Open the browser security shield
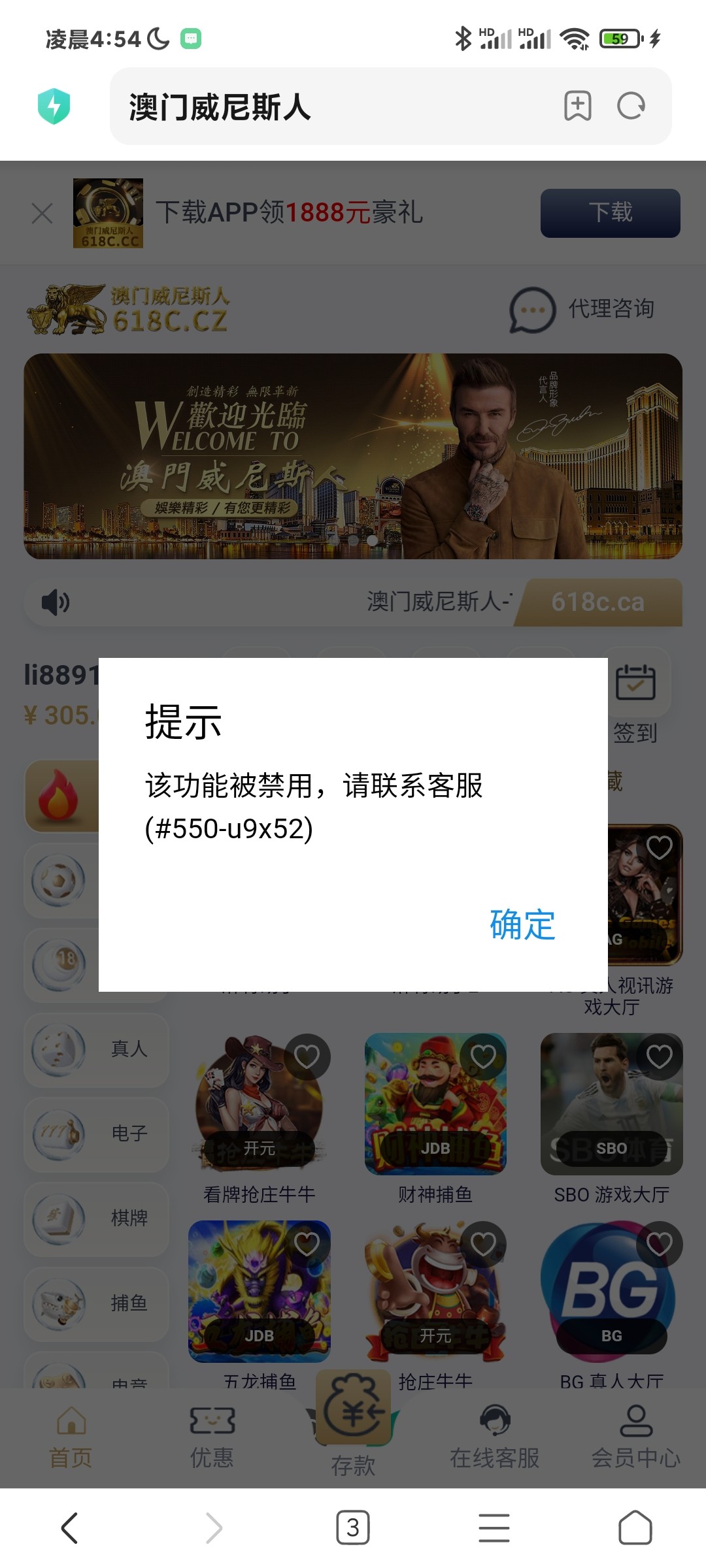 point(54,106)
